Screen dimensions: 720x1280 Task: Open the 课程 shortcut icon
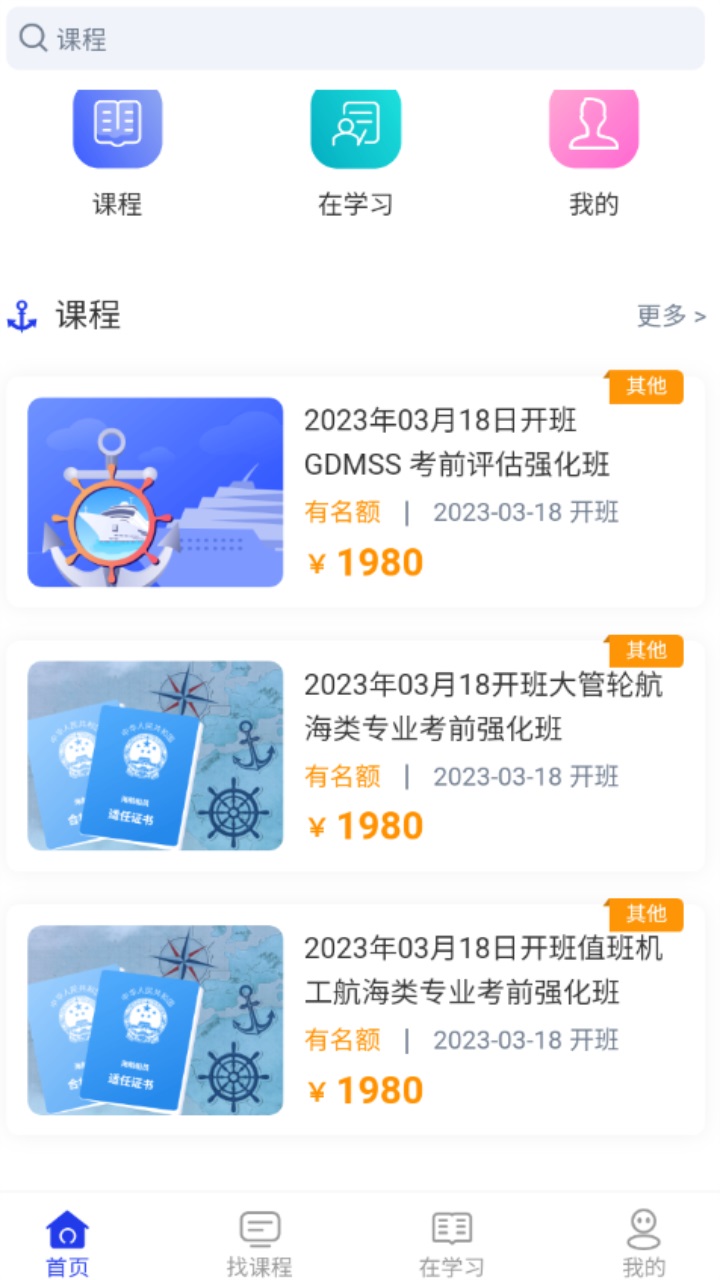click(x=117, y=127)
